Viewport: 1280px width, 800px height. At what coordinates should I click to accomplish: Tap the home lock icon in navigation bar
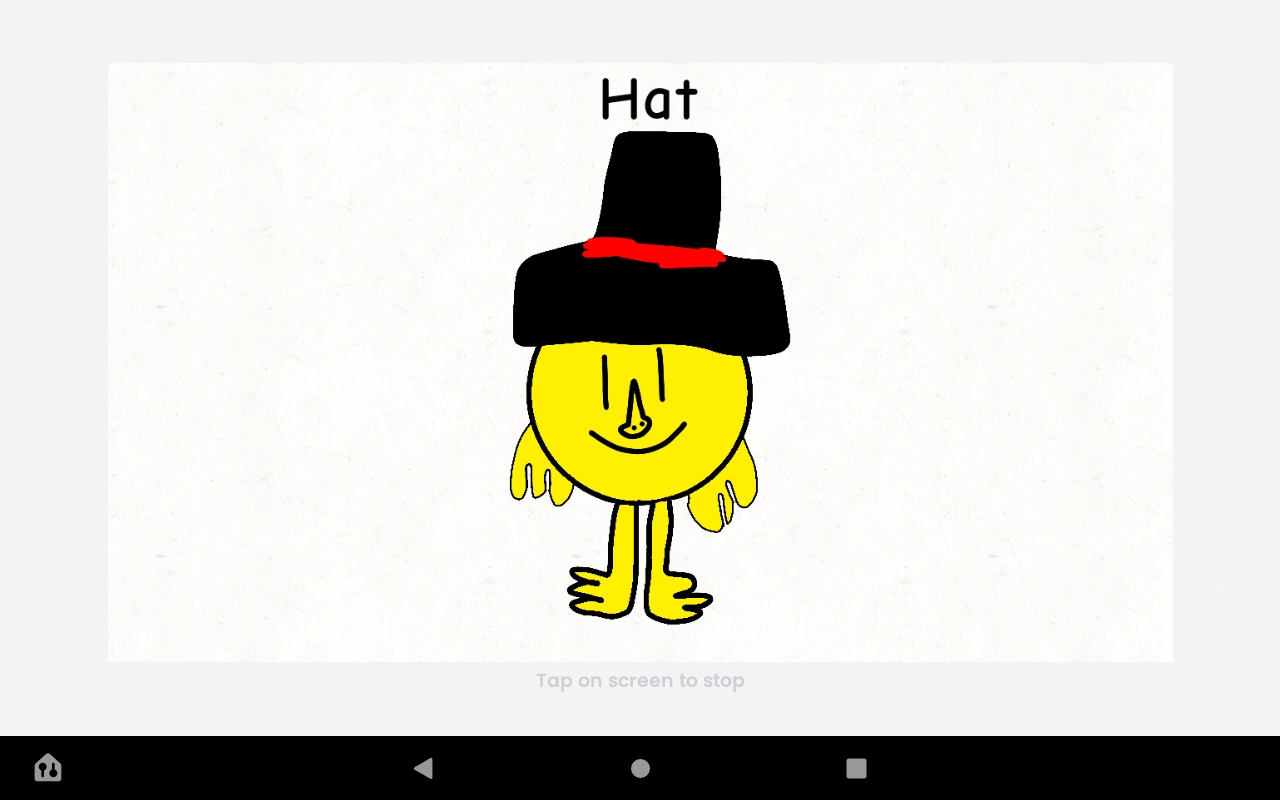48,768
